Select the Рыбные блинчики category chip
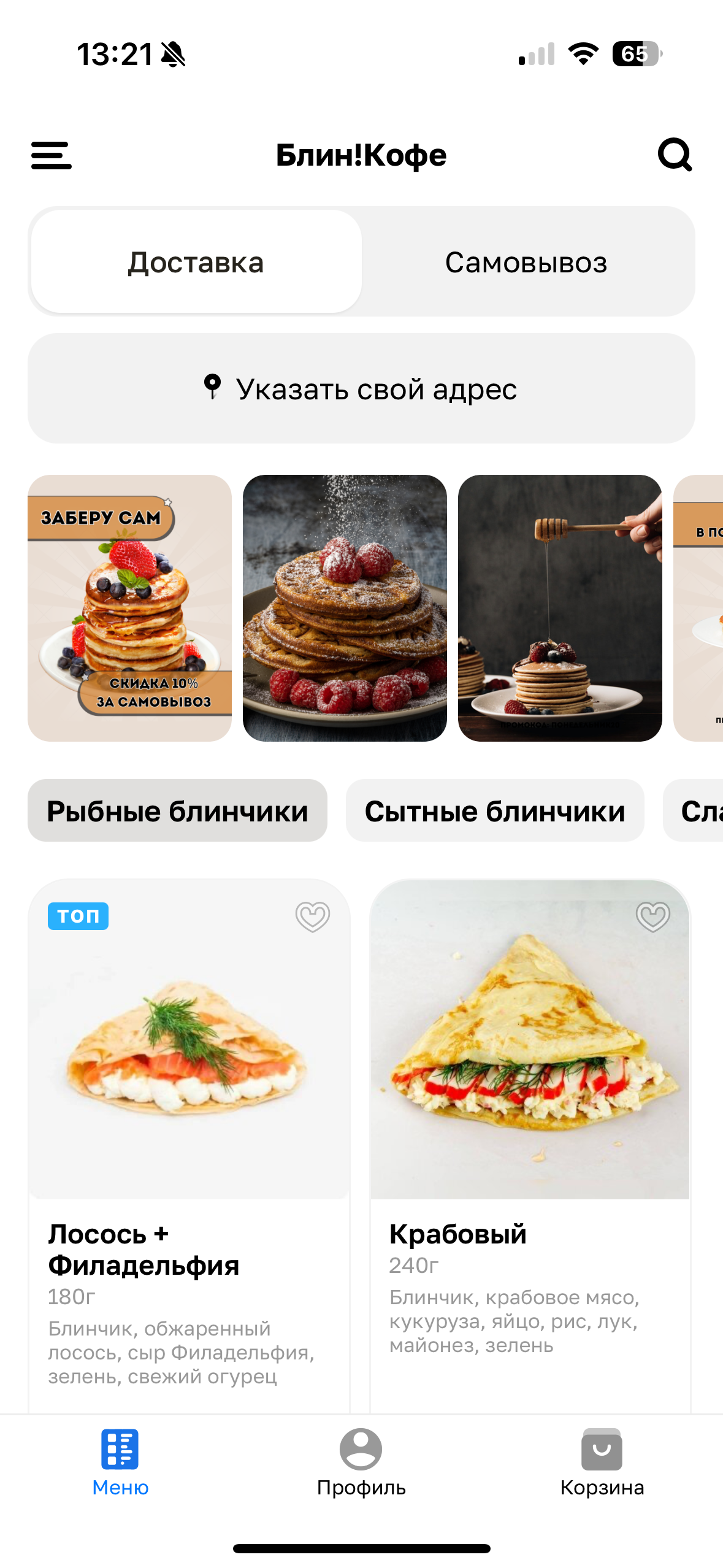The height and width of the screenshot is (1568, 723). [177, 810]
